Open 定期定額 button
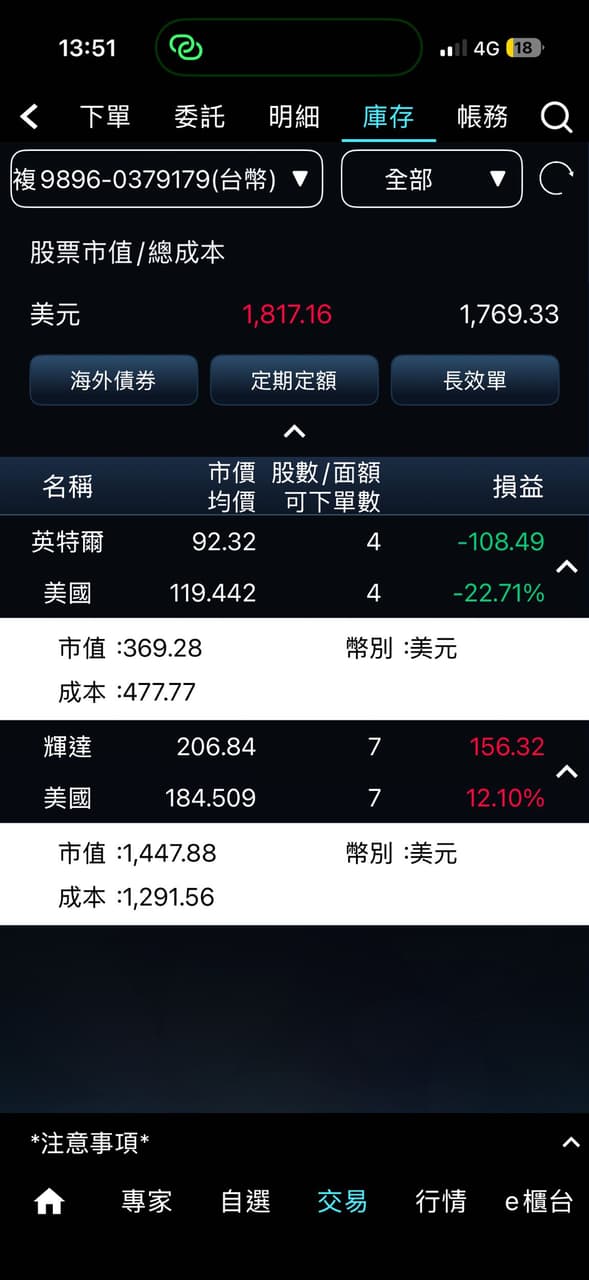This screenshot has width=589, height=1280. coord(294,380)
